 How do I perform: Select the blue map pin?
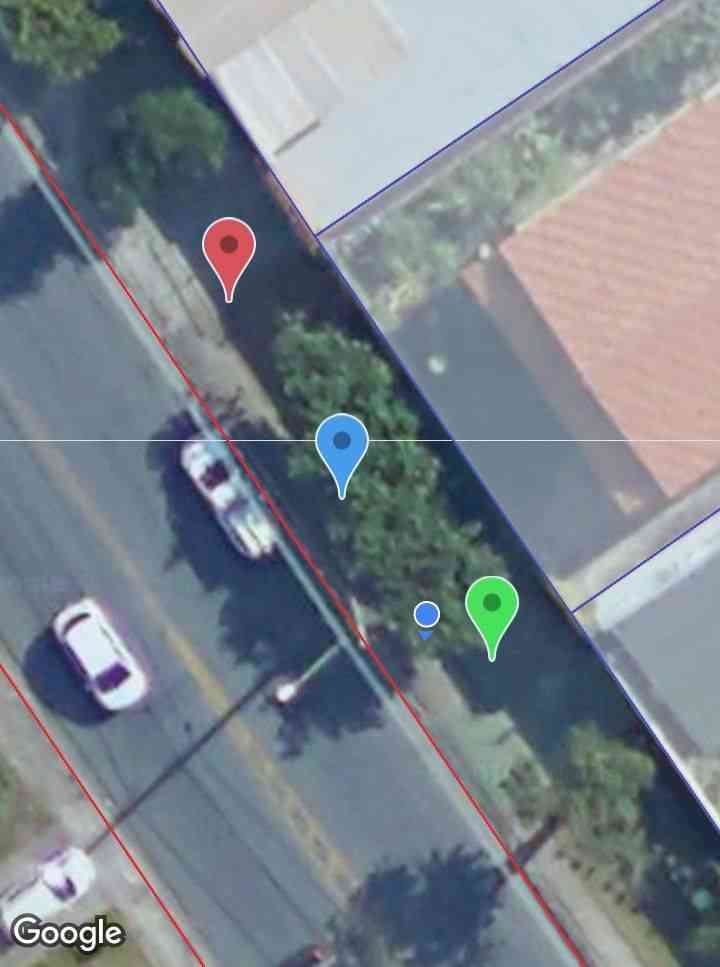coord(342,445)
